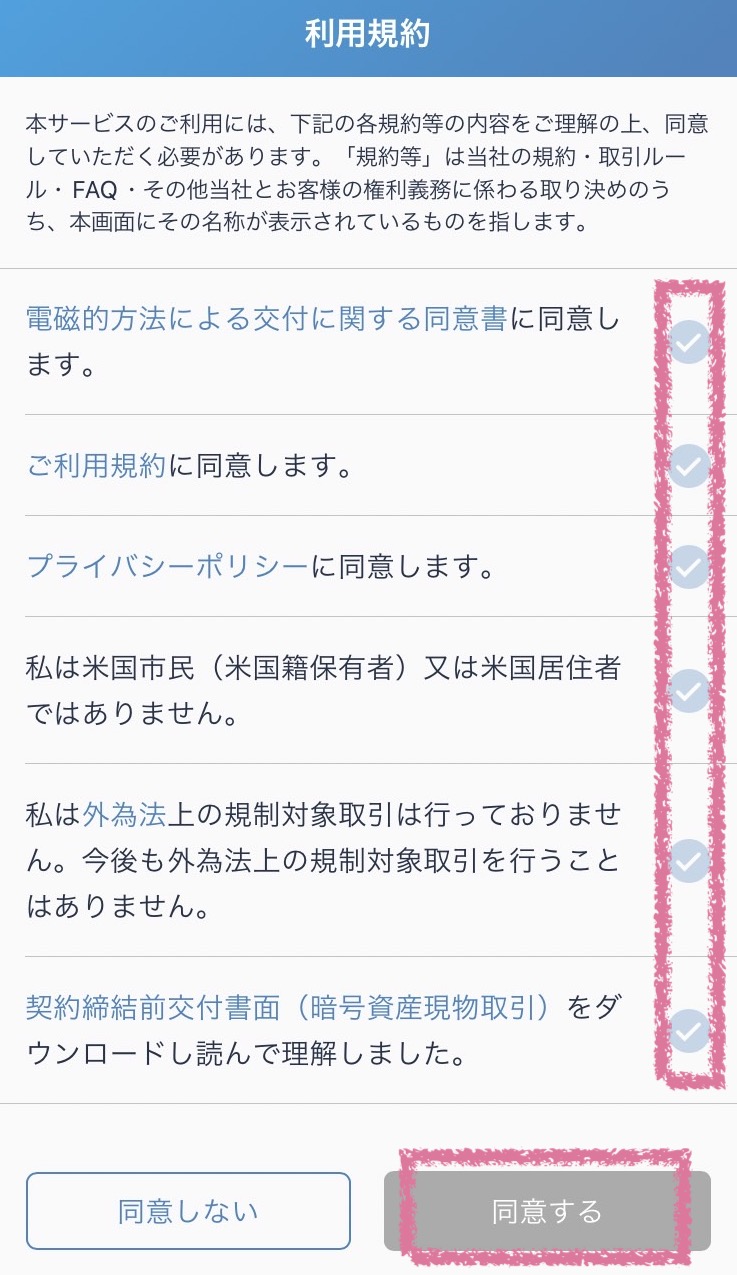Check the ご利用規約 agreement checkbox
This screenshot has width=737, height=1275.
pos(688,465)
